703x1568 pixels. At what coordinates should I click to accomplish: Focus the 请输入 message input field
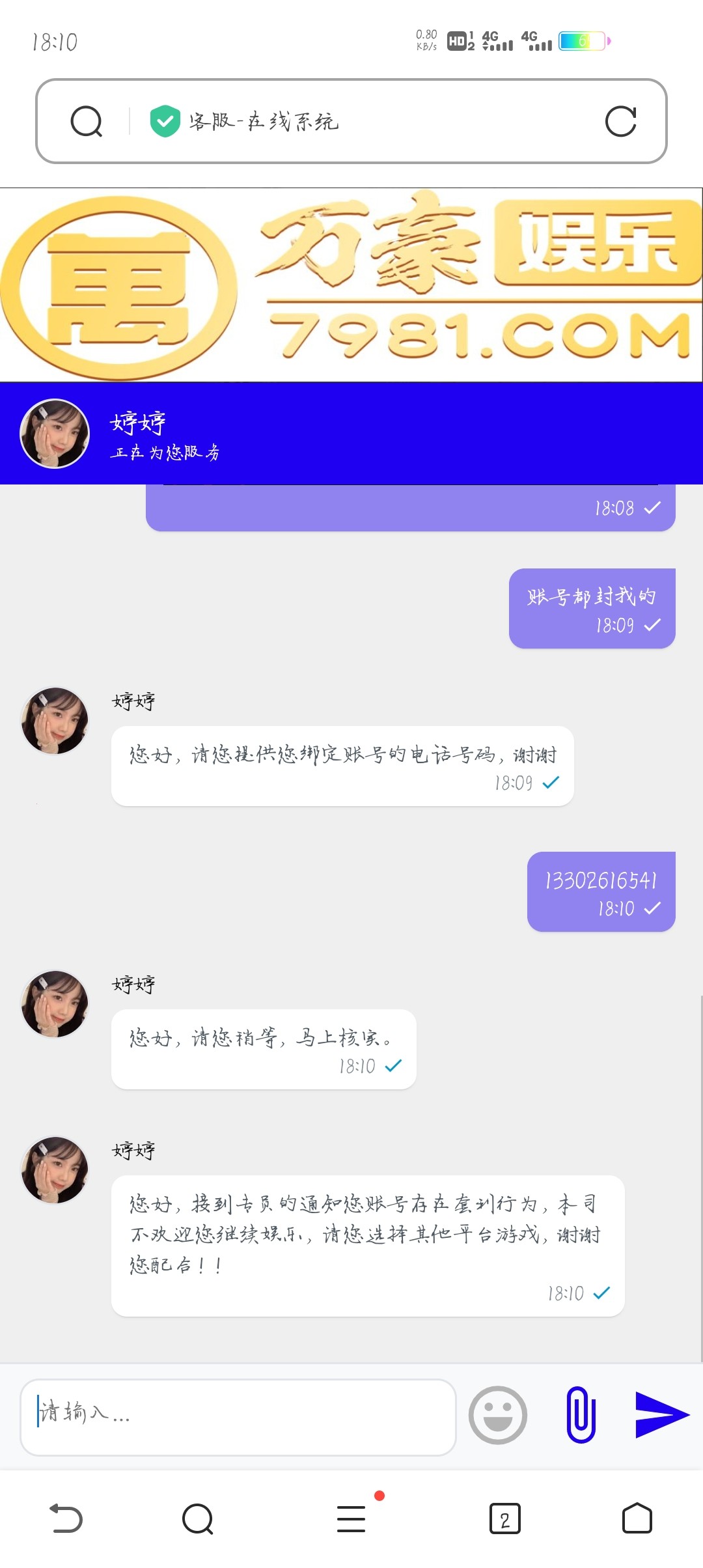[x=238, y=1416]
